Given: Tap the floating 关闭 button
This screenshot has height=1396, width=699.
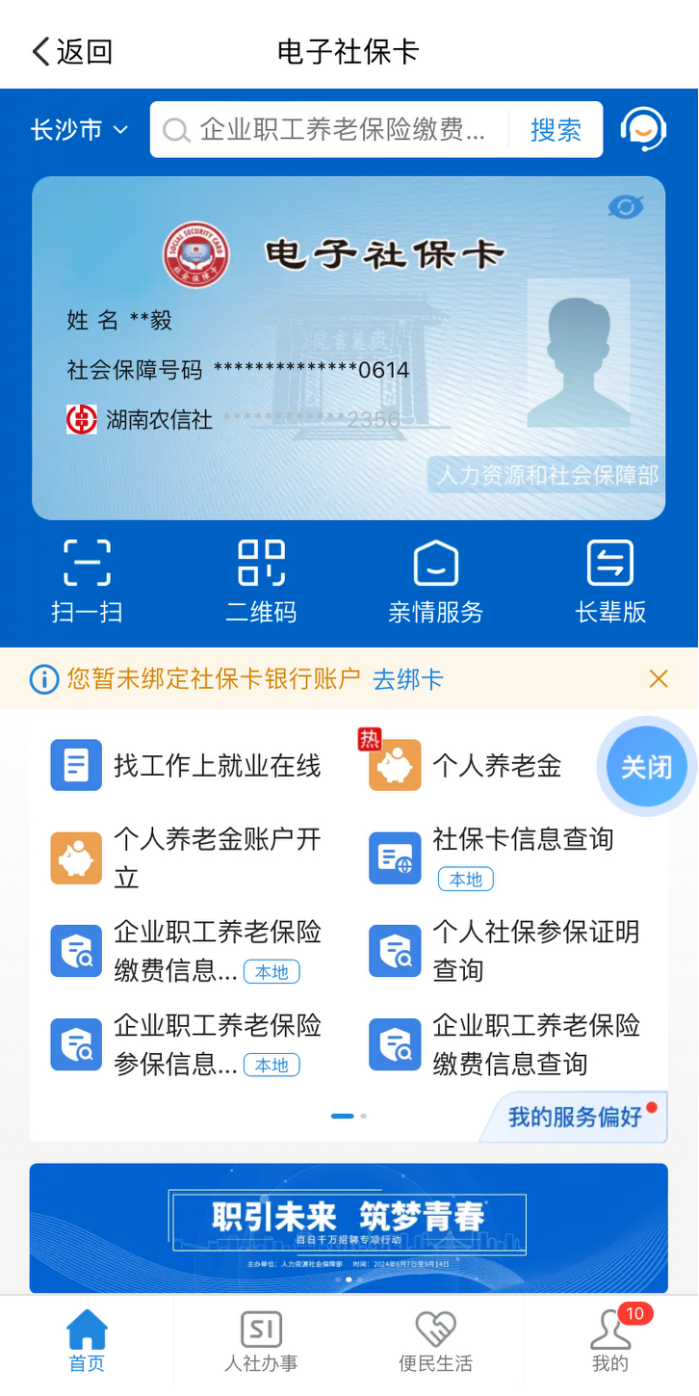Looking at the screenshot, I should point(646,767).
